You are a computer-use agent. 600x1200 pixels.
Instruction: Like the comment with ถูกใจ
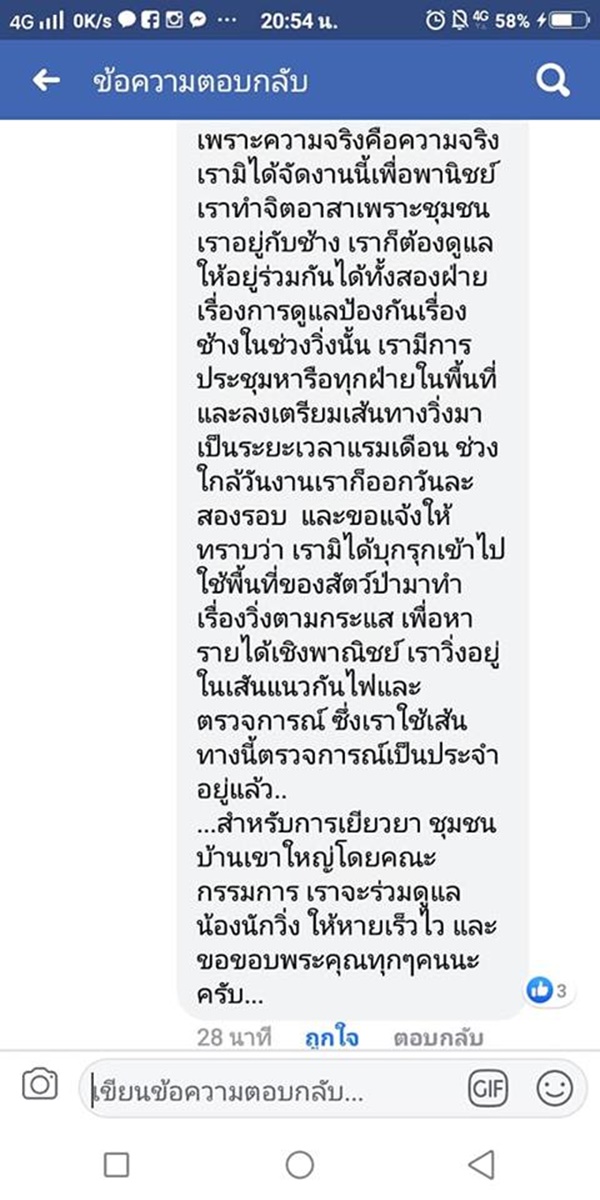[x=333, y=1037]
